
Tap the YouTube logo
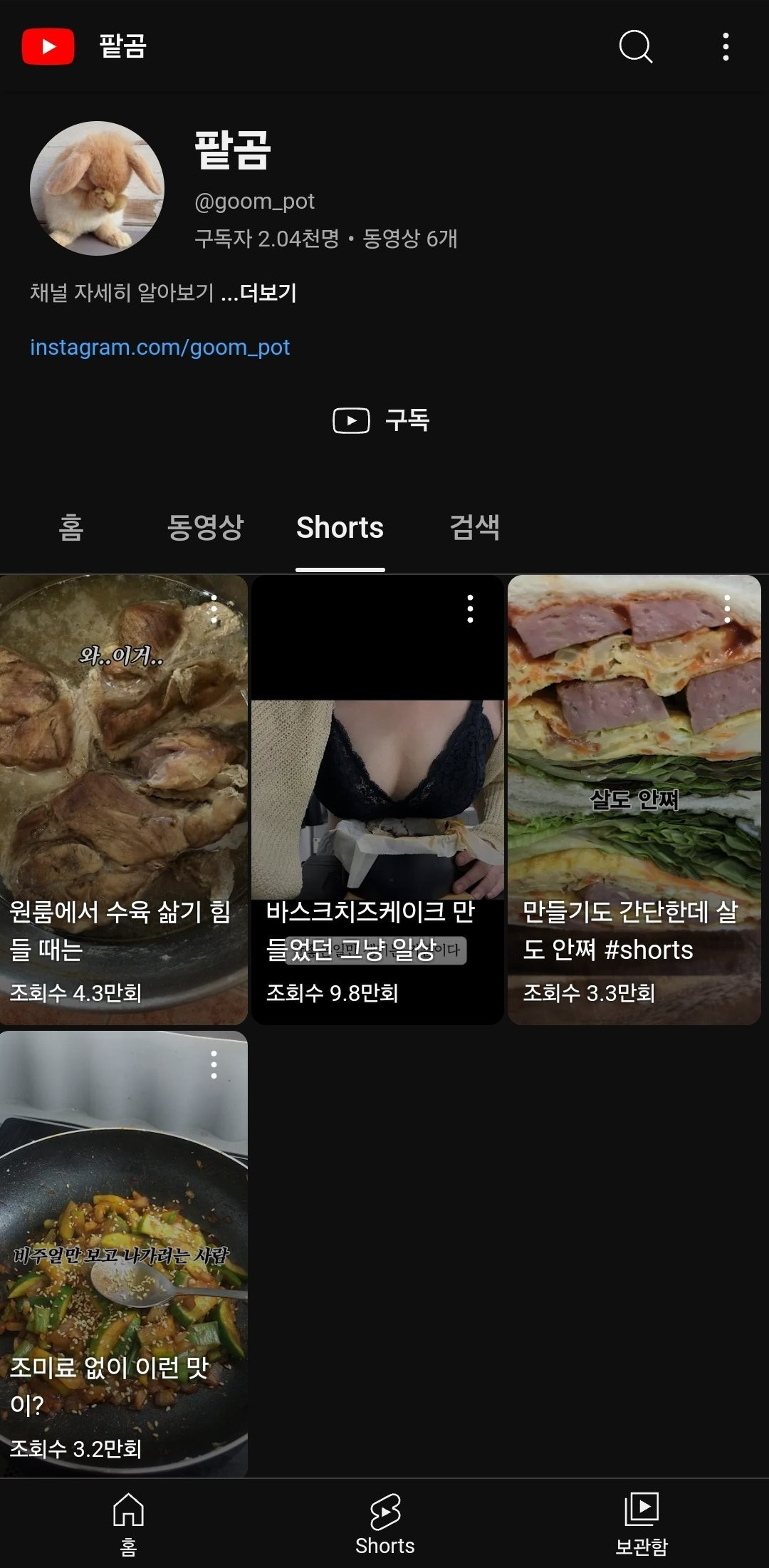pos(48,47)
